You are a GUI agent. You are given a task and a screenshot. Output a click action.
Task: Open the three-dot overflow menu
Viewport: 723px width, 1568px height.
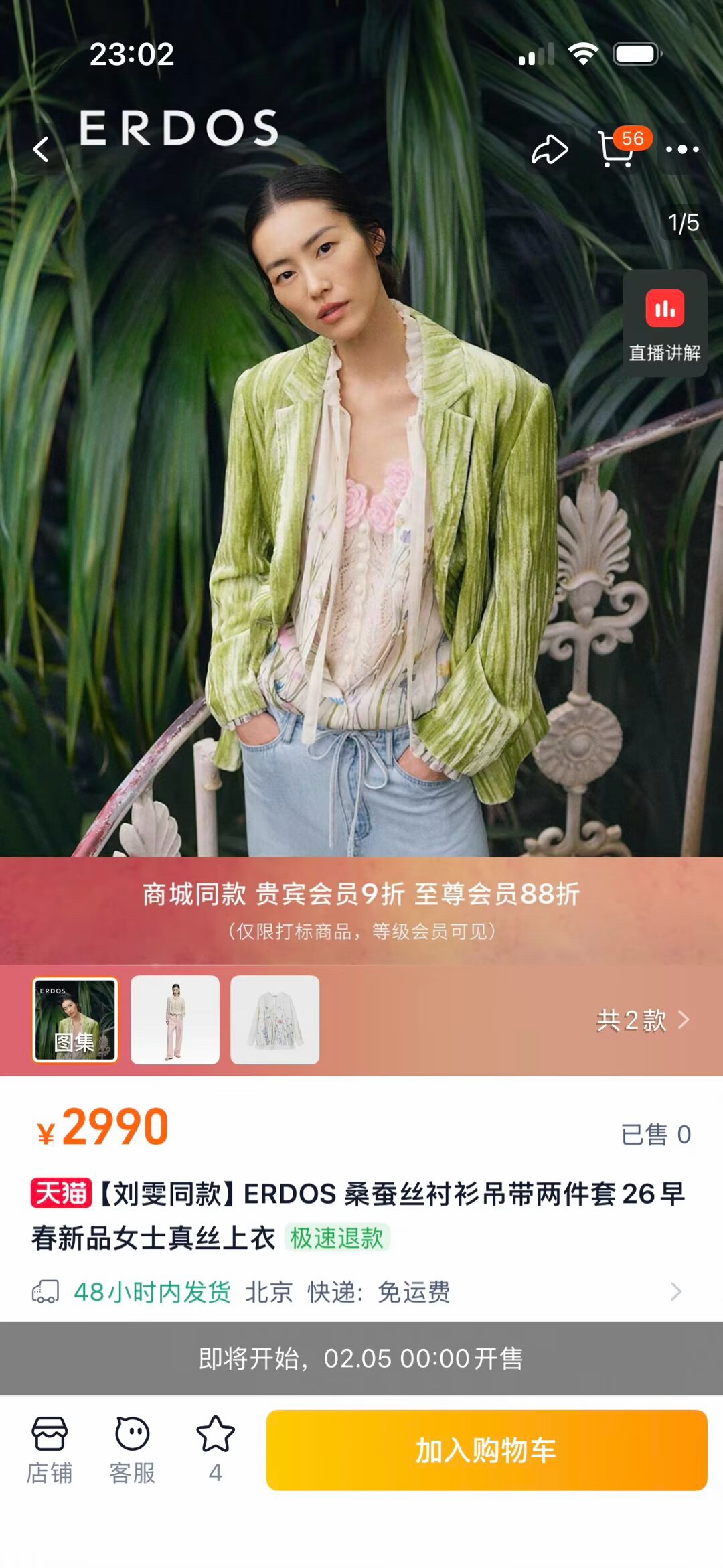tap(682, 149)
